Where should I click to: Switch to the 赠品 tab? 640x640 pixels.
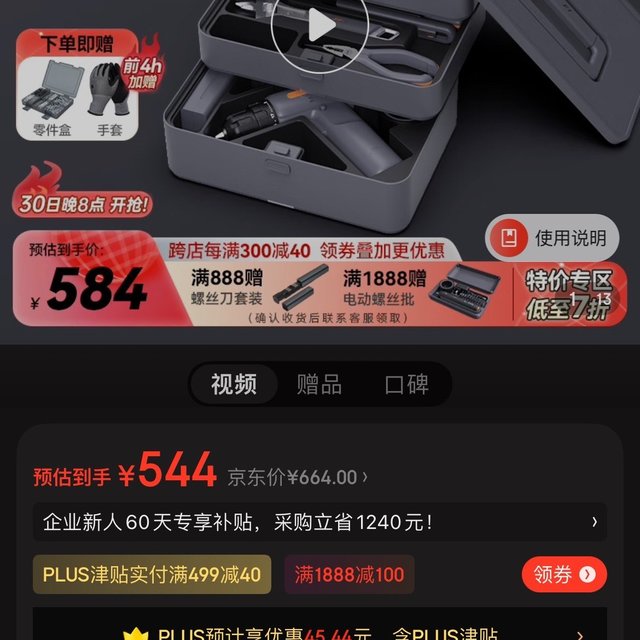point(319,384)
